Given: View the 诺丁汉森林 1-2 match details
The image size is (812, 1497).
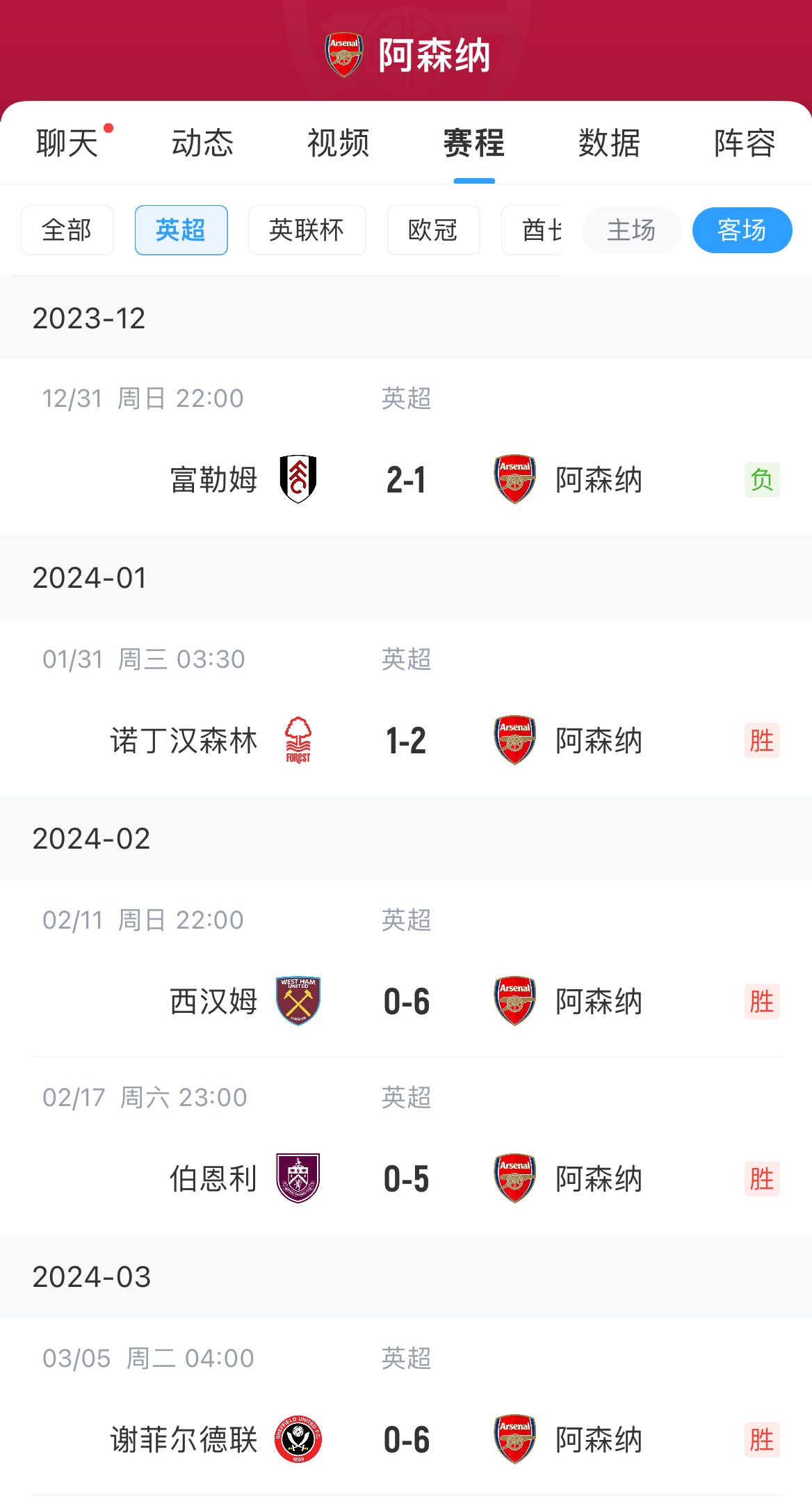Looking at the screenshot, I should 406,741.
